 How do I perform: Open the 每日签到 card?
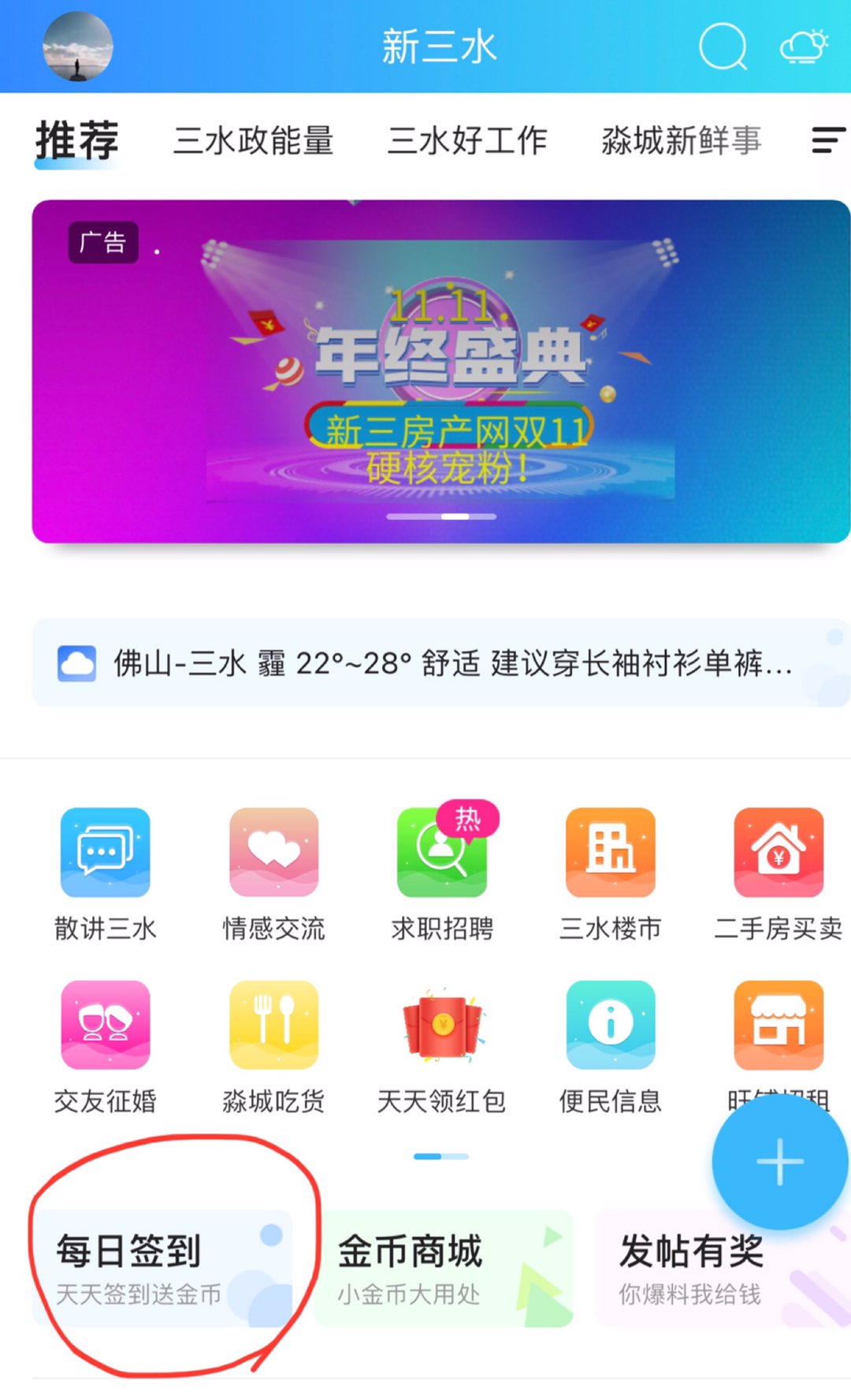(162, 1268)
